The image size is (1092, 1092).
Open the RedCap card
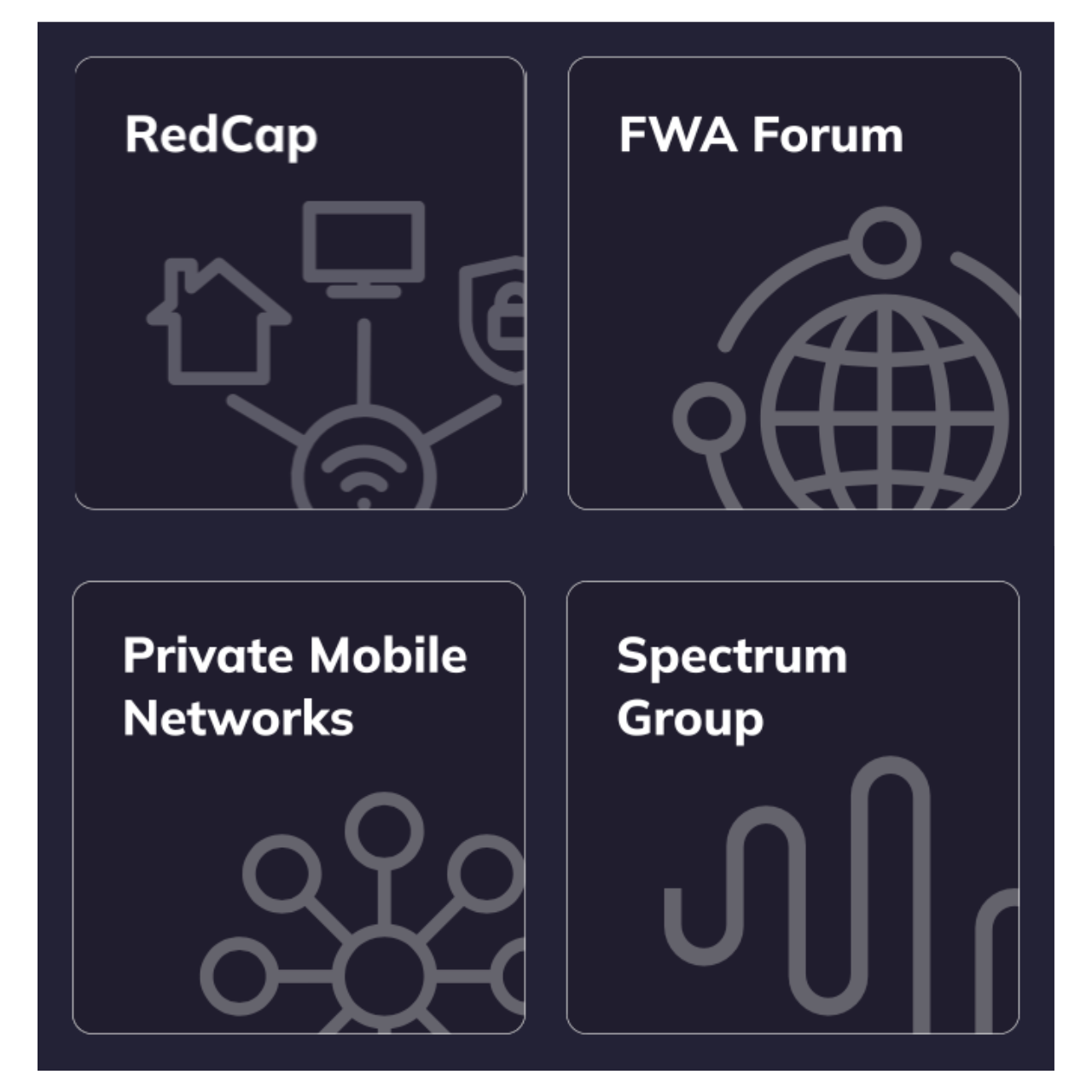(x=299, y=283)
